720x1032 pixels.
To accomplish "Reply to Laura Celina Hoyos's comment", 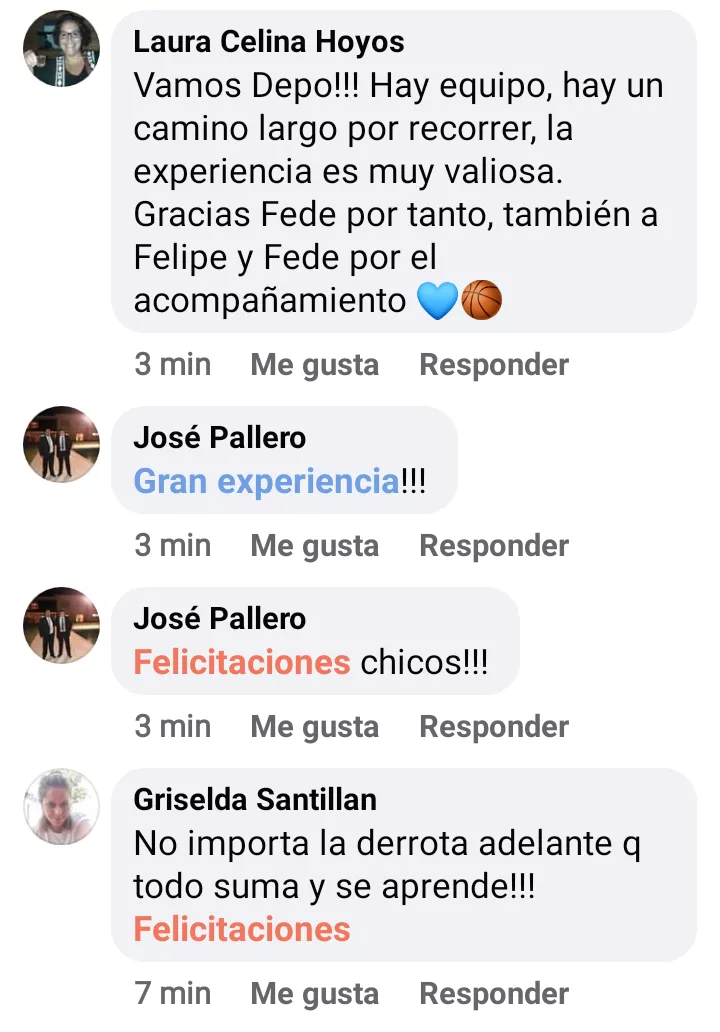I will coord(493,365).
